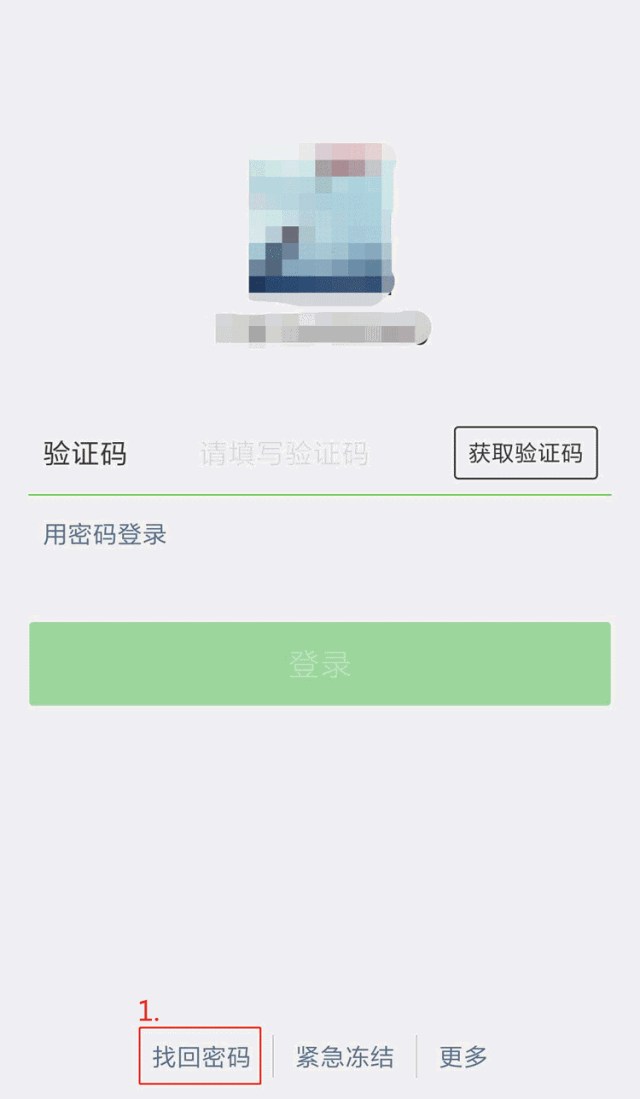Open 紧急冻结 option
The width and height of the screenshot is (640, 1099).
click(345, 1056)
